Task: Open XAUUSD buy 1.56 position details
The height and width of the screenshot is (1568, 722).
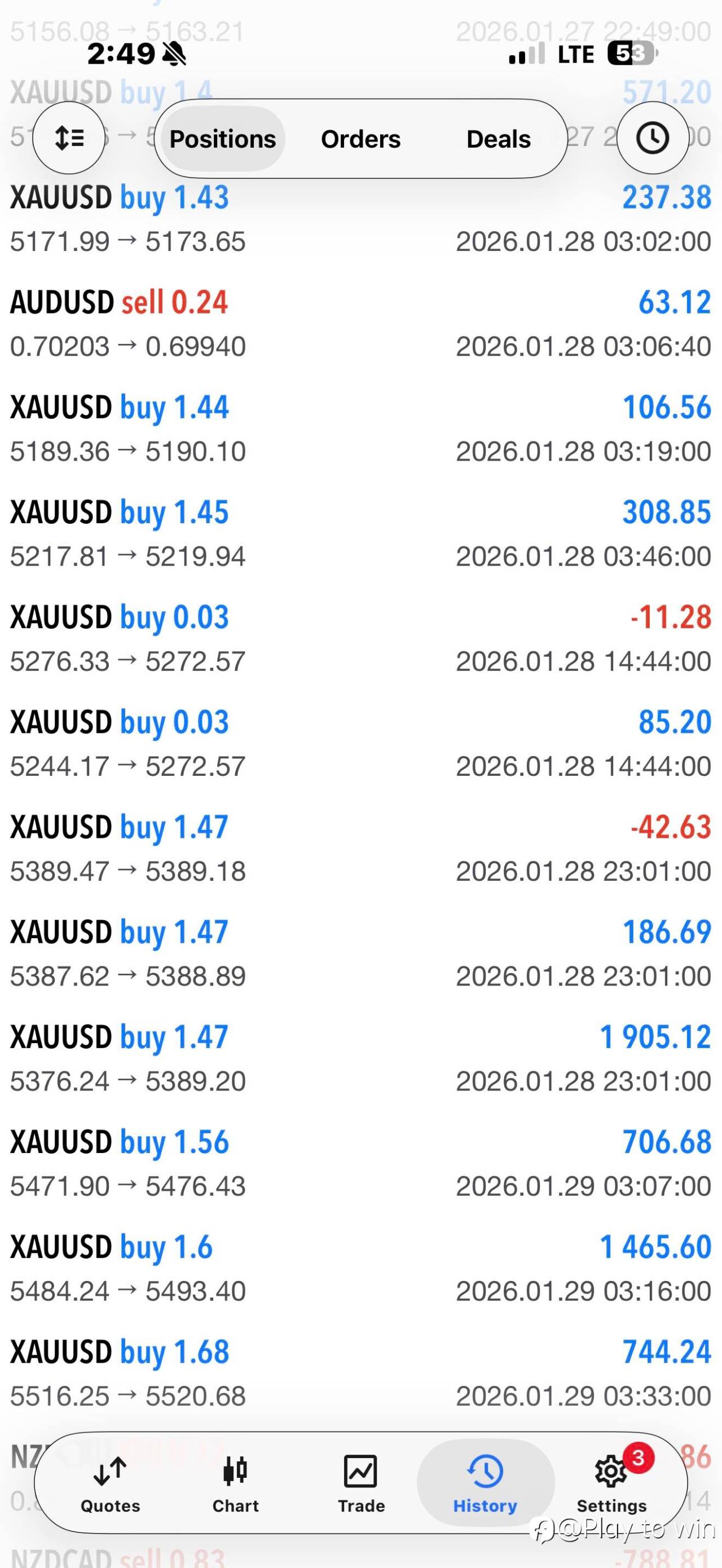Action: [x=361, y=1163]
